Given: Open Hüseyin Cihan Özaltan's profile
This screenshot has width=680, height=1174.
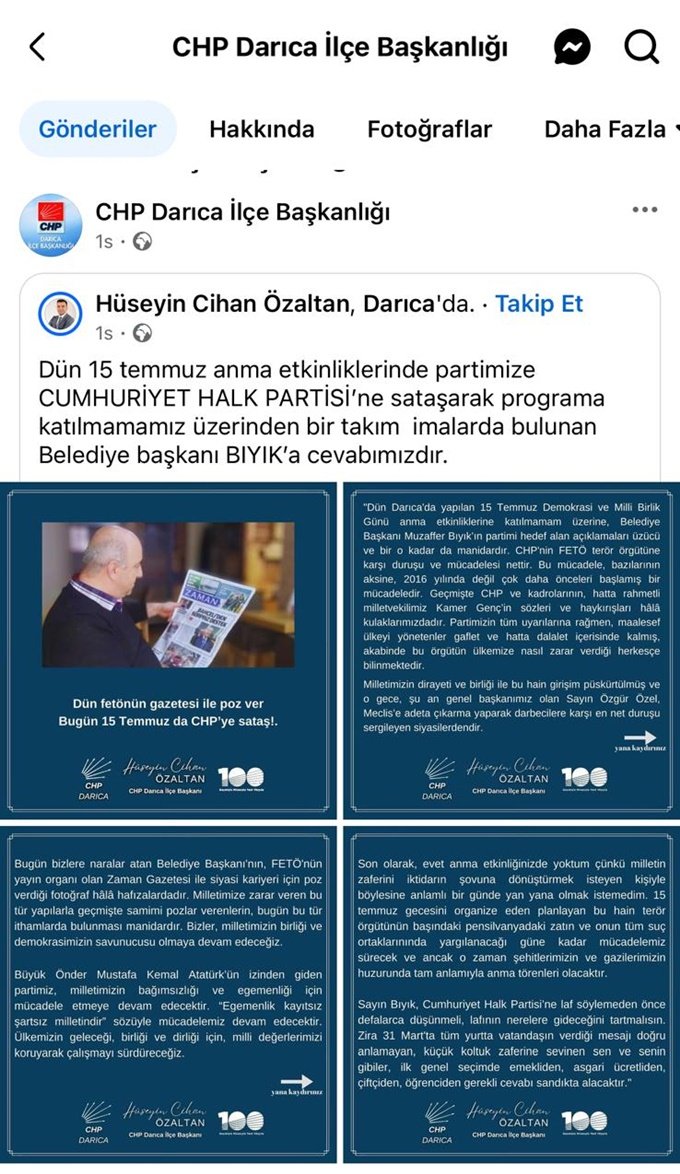Looking at the screenshot, I should pyautogui.click(x=222, y=304).
